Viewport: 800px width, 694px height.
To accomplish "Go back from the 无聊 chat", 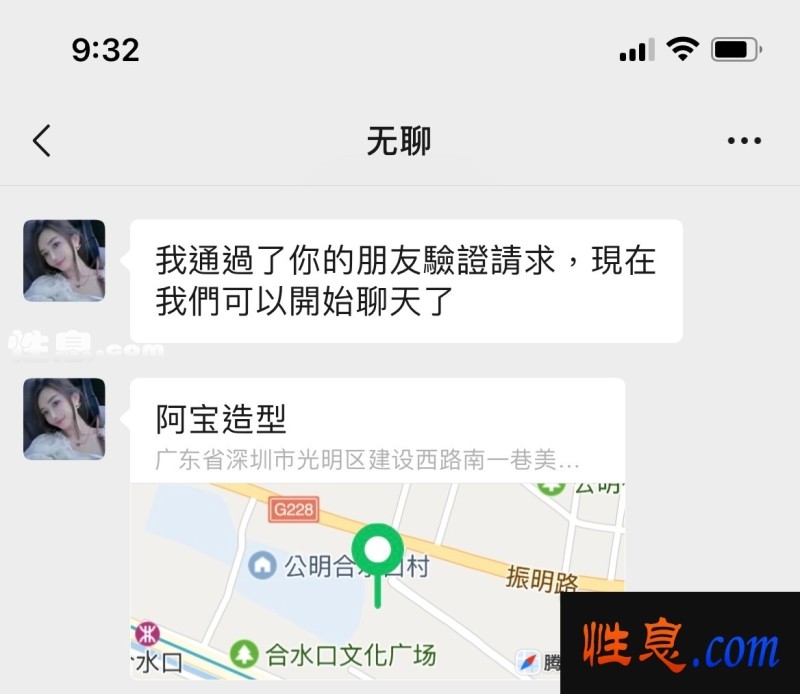I will [x=41, y=141].
